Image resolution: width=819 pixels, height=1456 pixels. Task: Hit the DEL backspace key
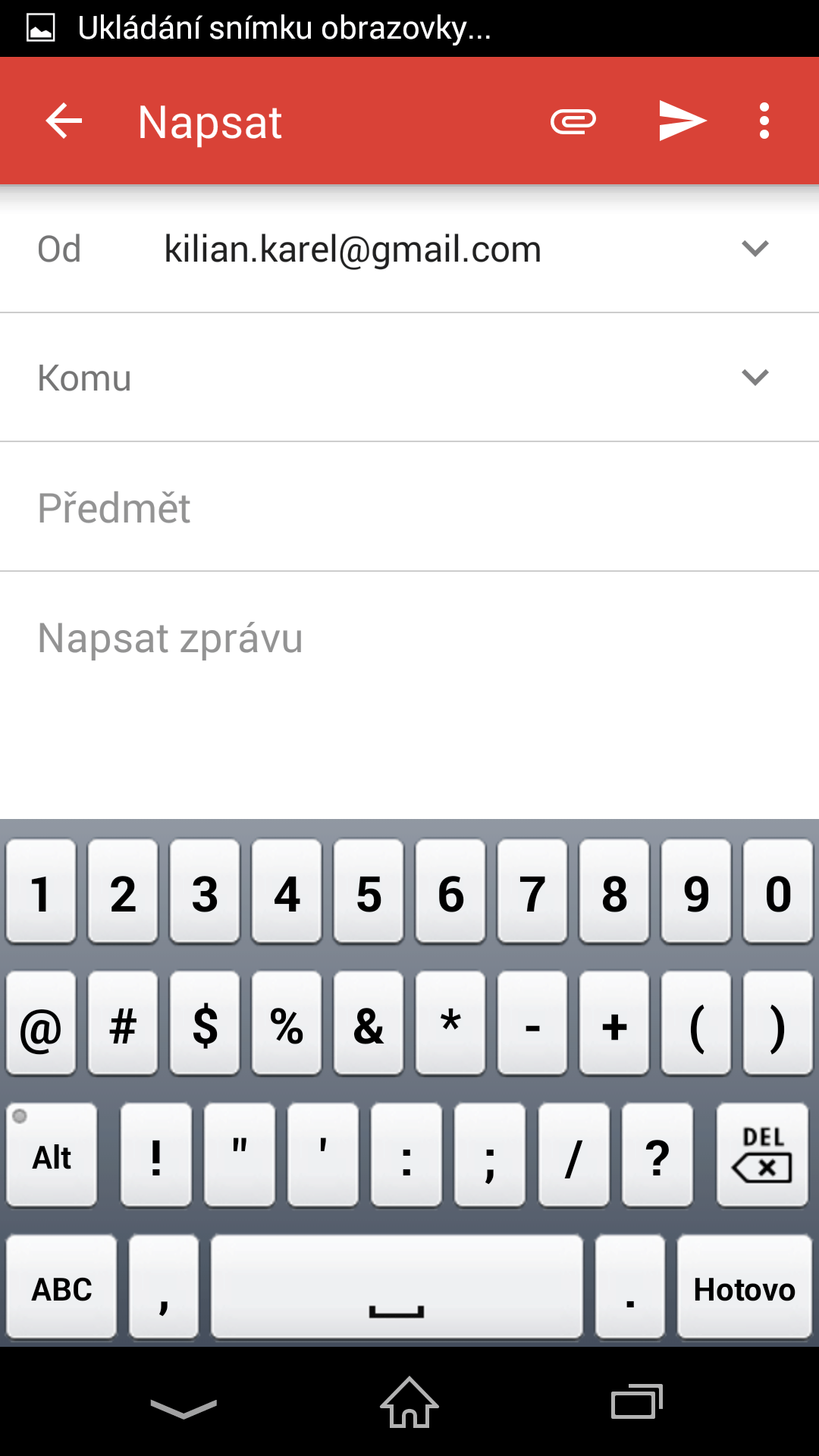762,1155
